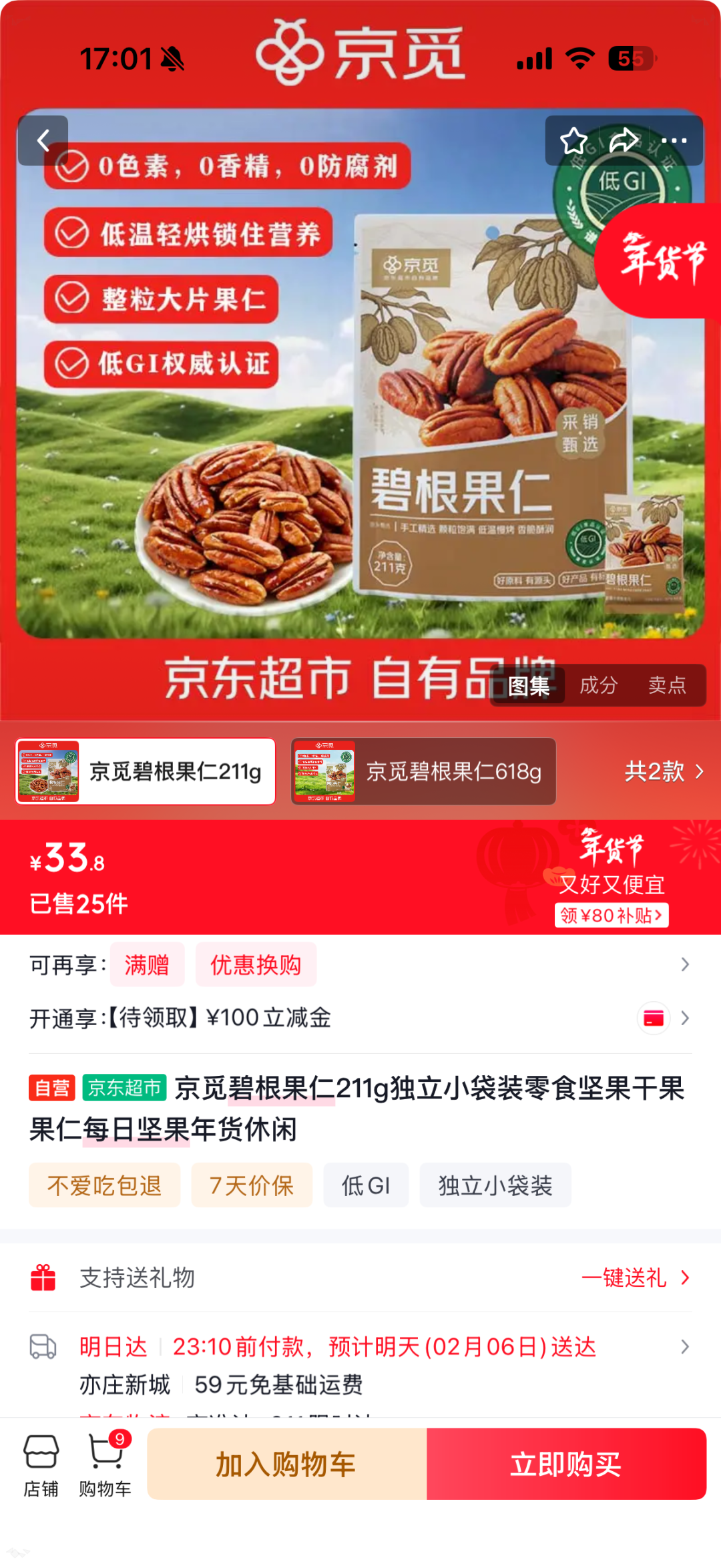Open the ¥100 立减金 offer row
Image resolution: width=721 pixels, height=1568 pixels.
(360, 1018)
